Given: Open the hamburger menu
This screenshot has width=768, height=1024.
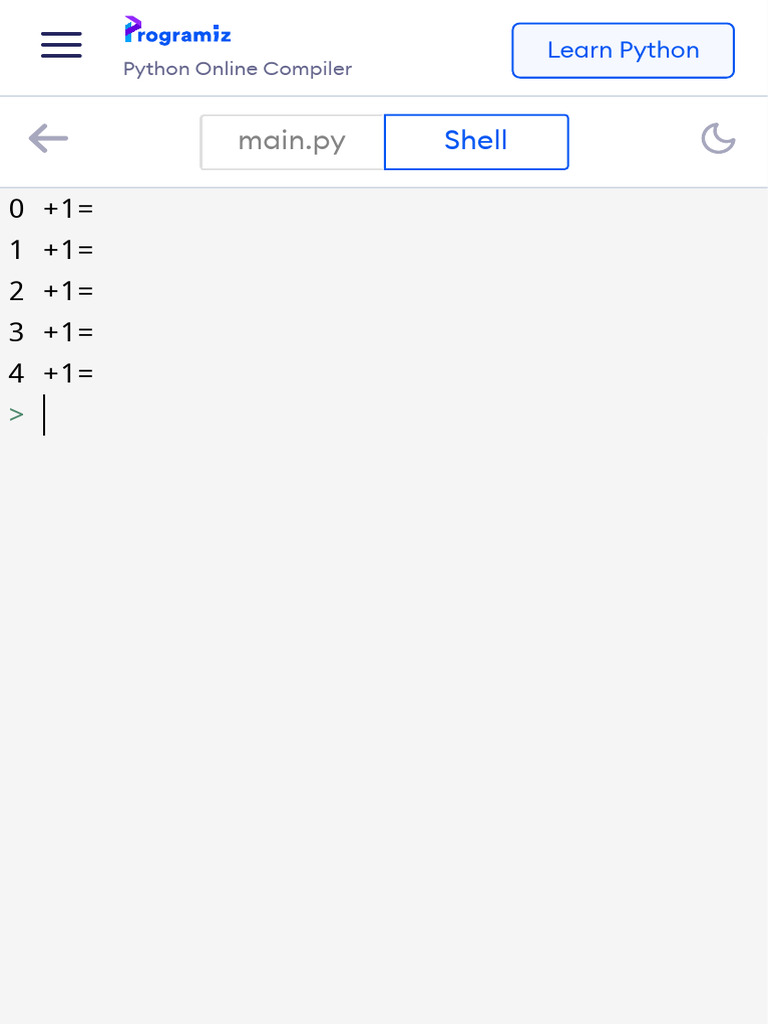Looking at the screenshot, I should pos(61,45).
